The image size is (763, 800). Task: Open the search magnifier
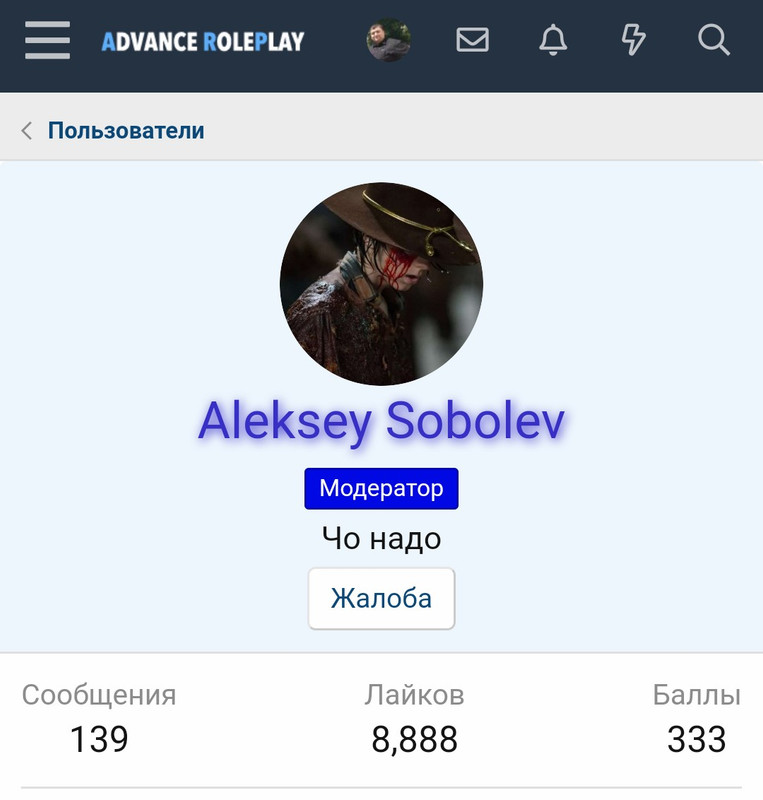713,41
